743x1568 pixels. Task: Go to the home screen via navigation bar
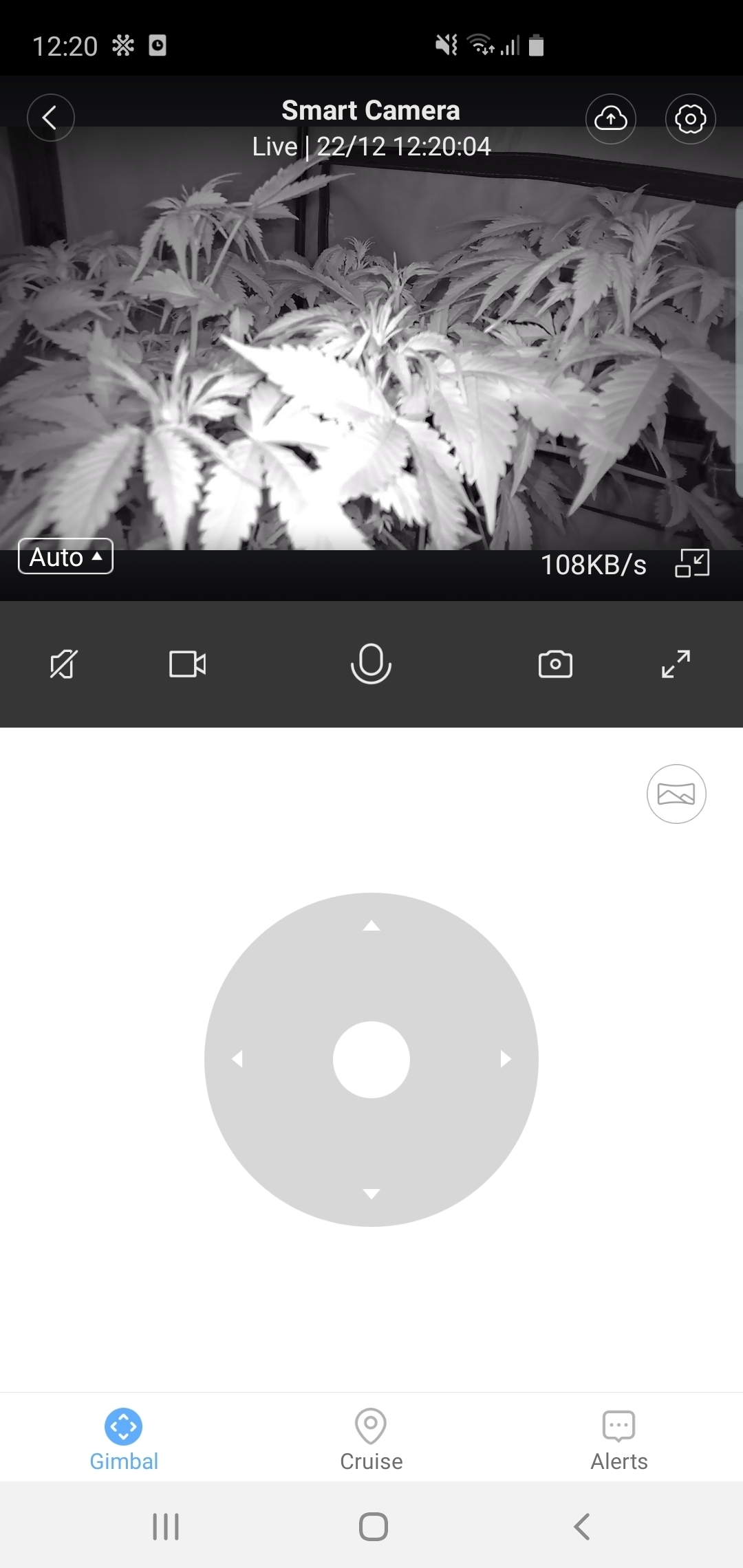373,1527
